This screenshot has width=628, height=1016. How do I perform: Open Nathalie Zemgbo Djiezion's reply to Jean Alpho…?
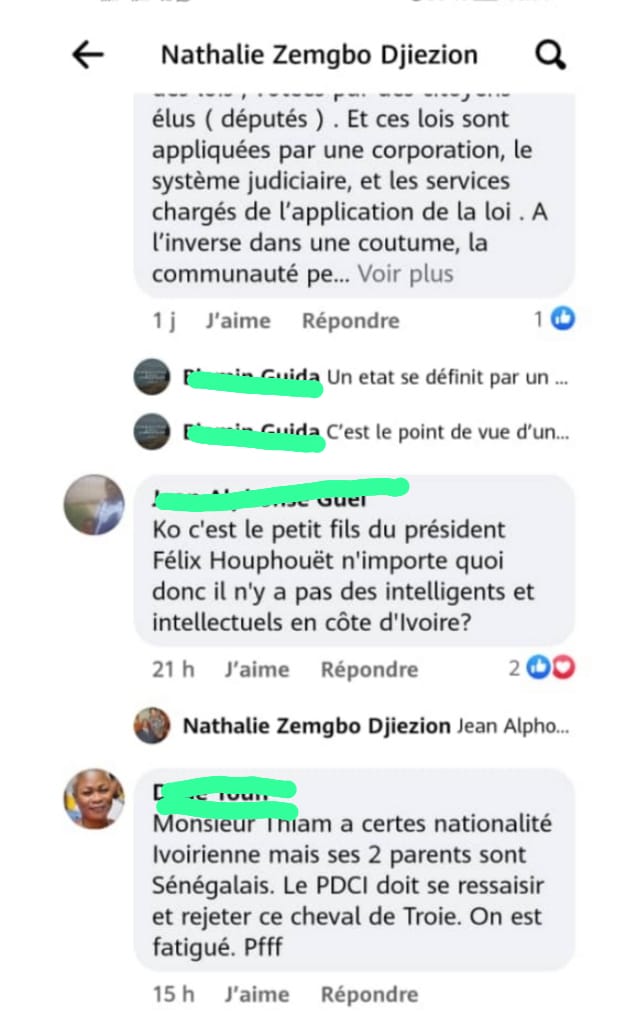pyautogui.click(x=375, y=726)
